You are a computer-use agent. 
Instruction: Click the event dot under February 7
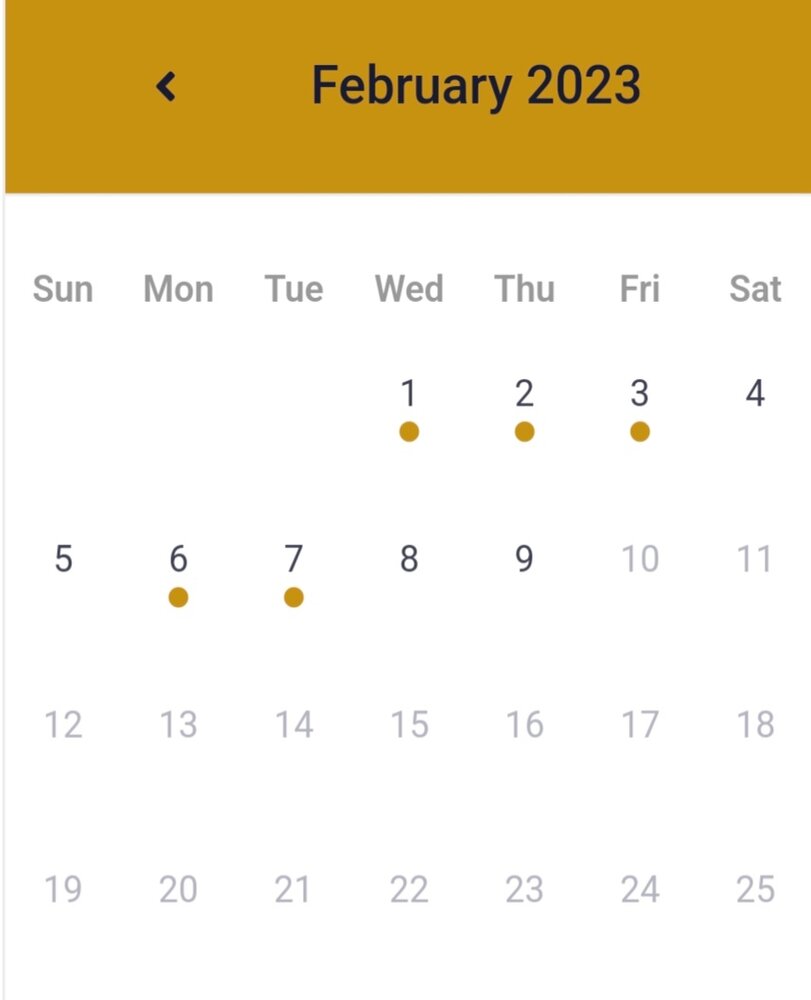293,597
